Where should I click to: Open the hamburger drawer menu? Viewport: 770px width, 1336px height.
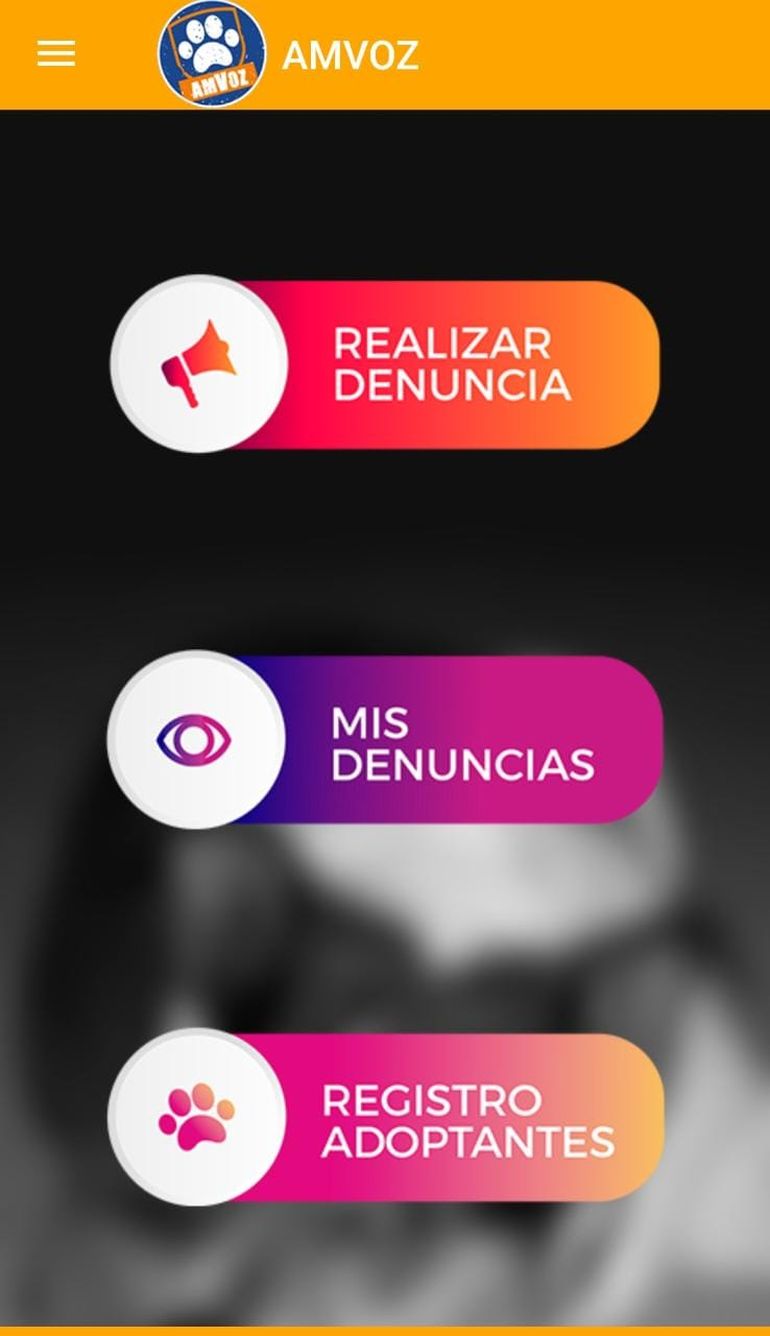(56, 54)
